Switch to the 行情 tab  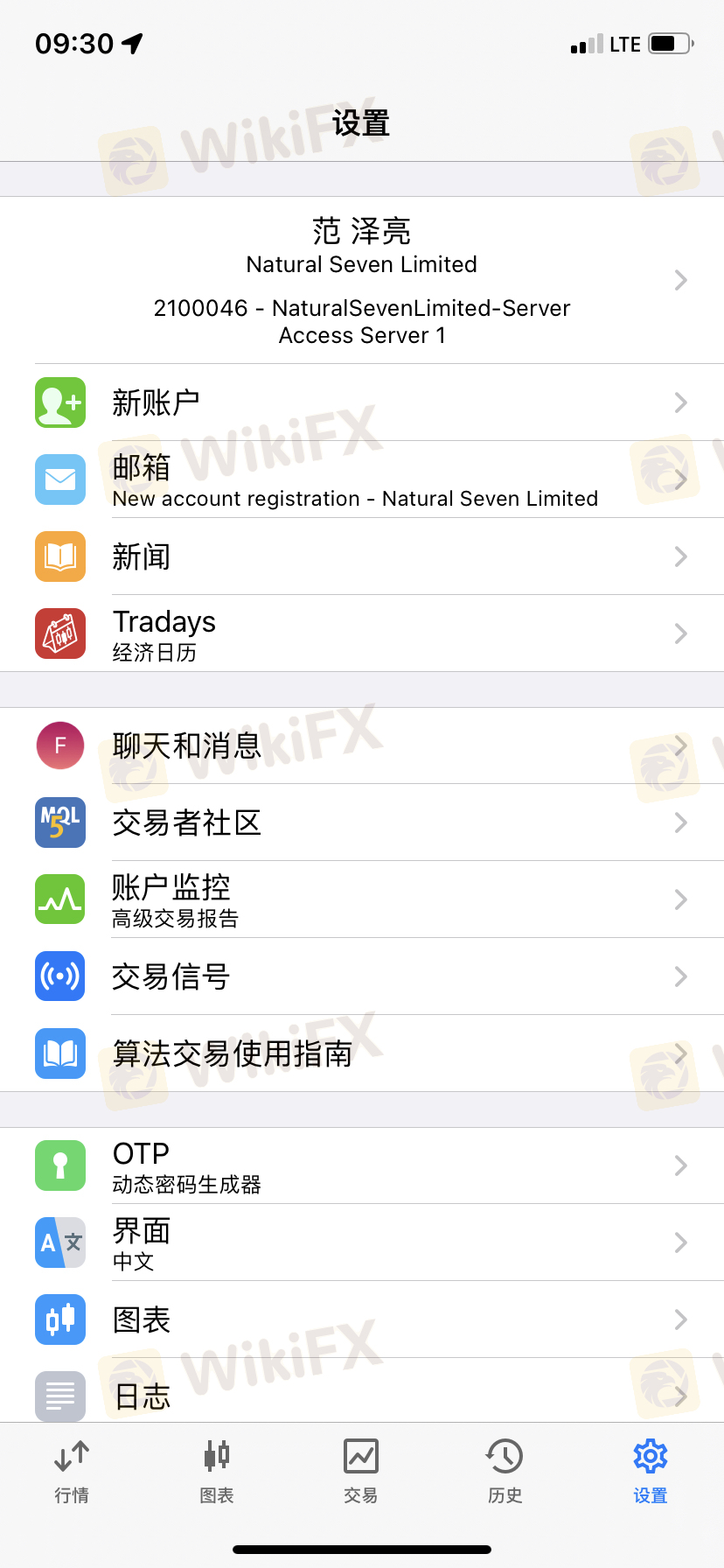point(72,1472)
